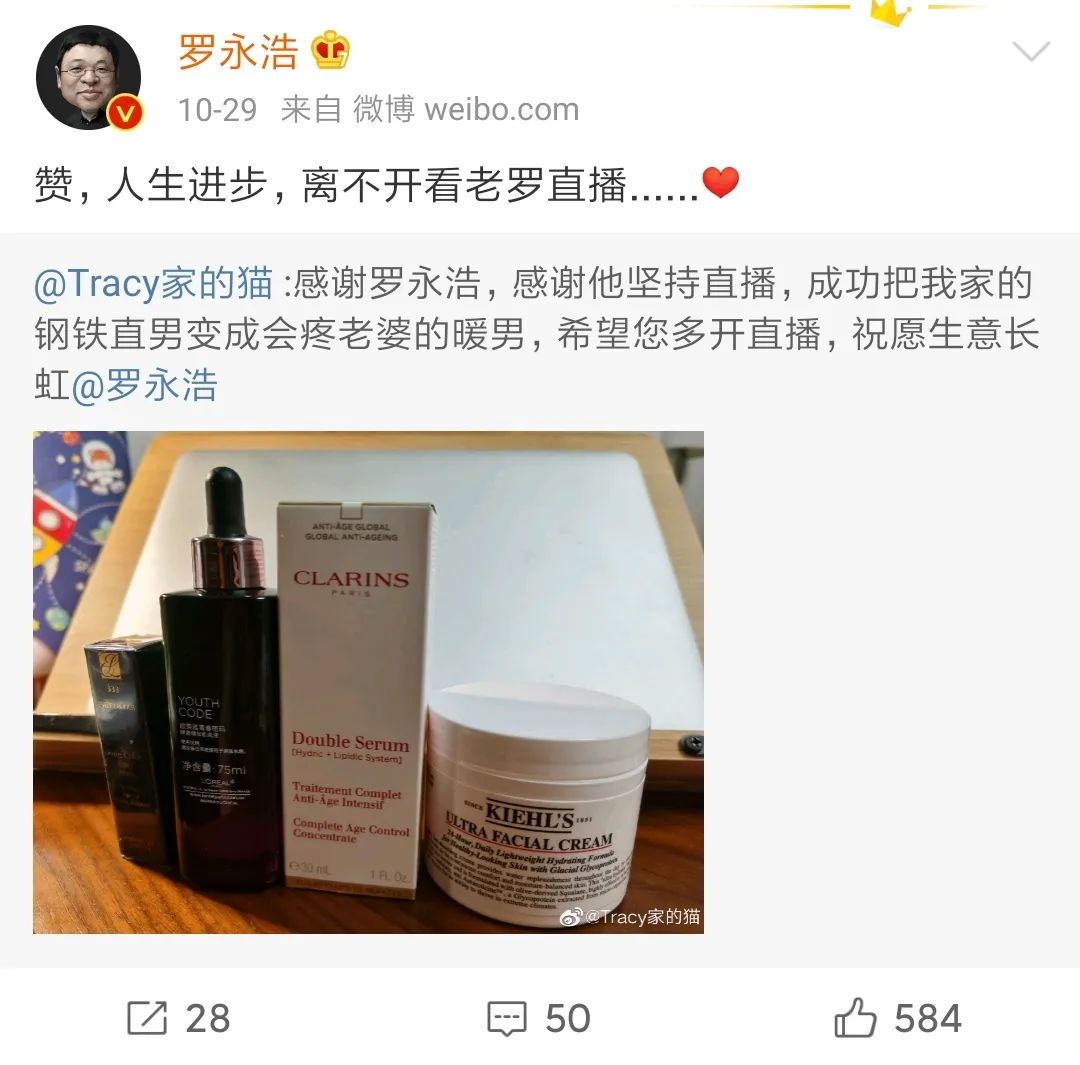Tap the 罗永浩 username
1080x1065 pixels.
tap(238, 52)
